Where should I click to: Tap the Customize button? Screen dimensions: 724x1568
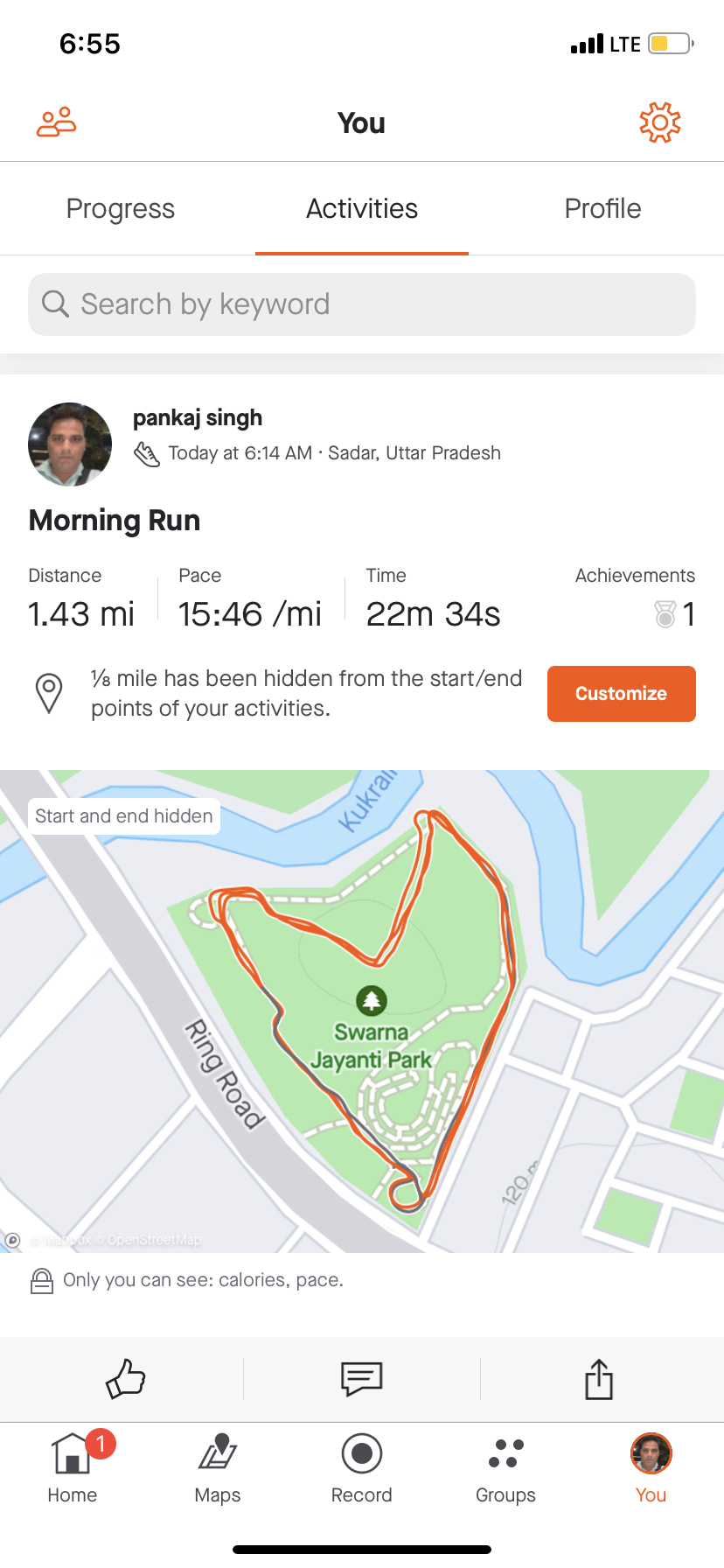622,694
